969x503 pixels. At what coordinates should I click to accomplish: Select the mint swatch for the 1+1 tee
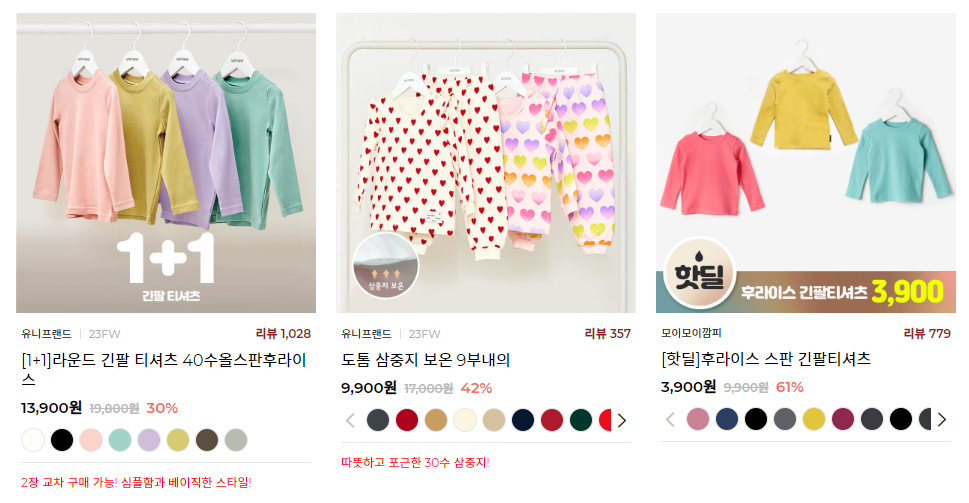click(x=120, y=439)
